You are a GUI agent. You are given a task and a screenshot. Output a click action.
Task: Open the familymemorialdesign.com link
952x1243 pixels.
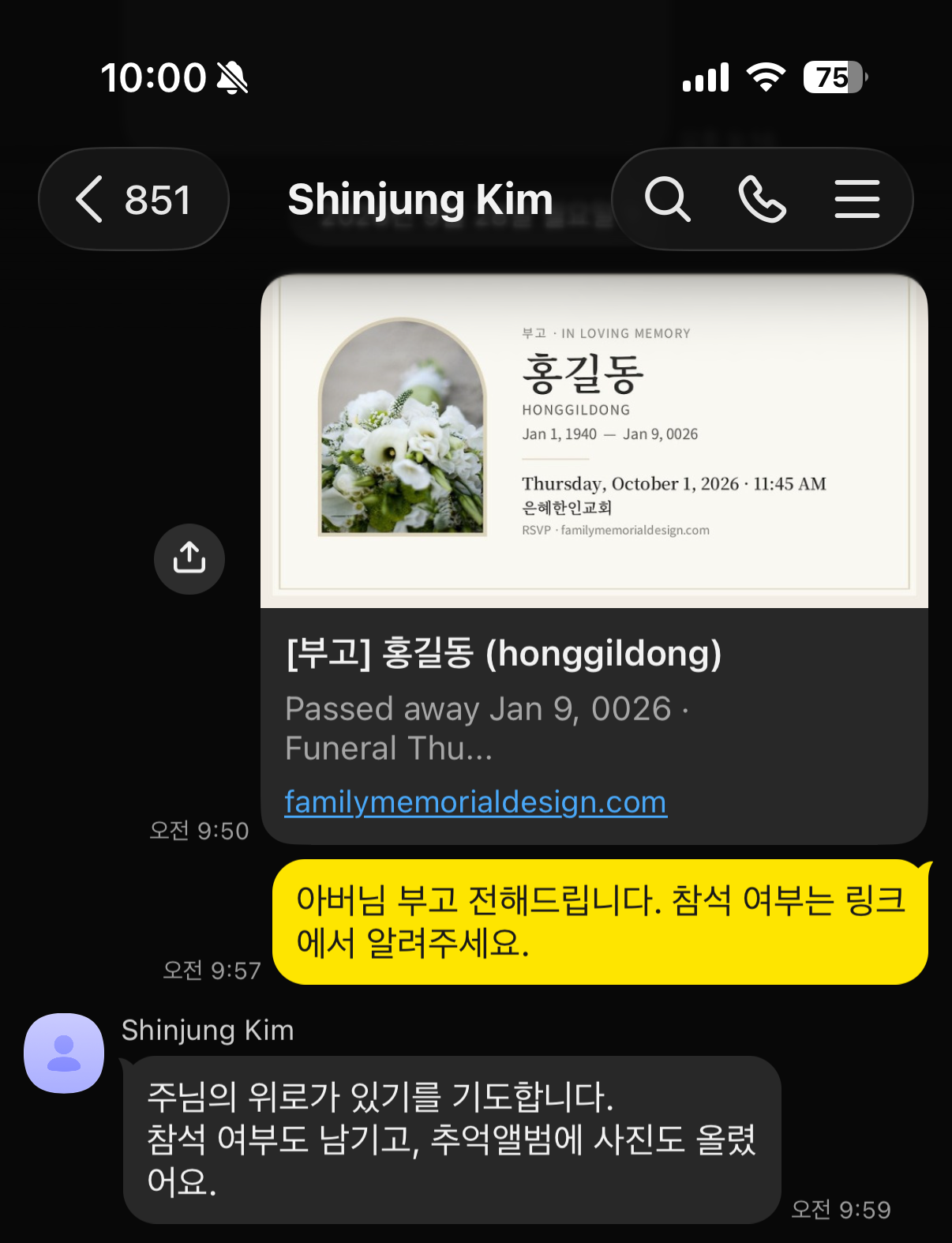(475, 802)
